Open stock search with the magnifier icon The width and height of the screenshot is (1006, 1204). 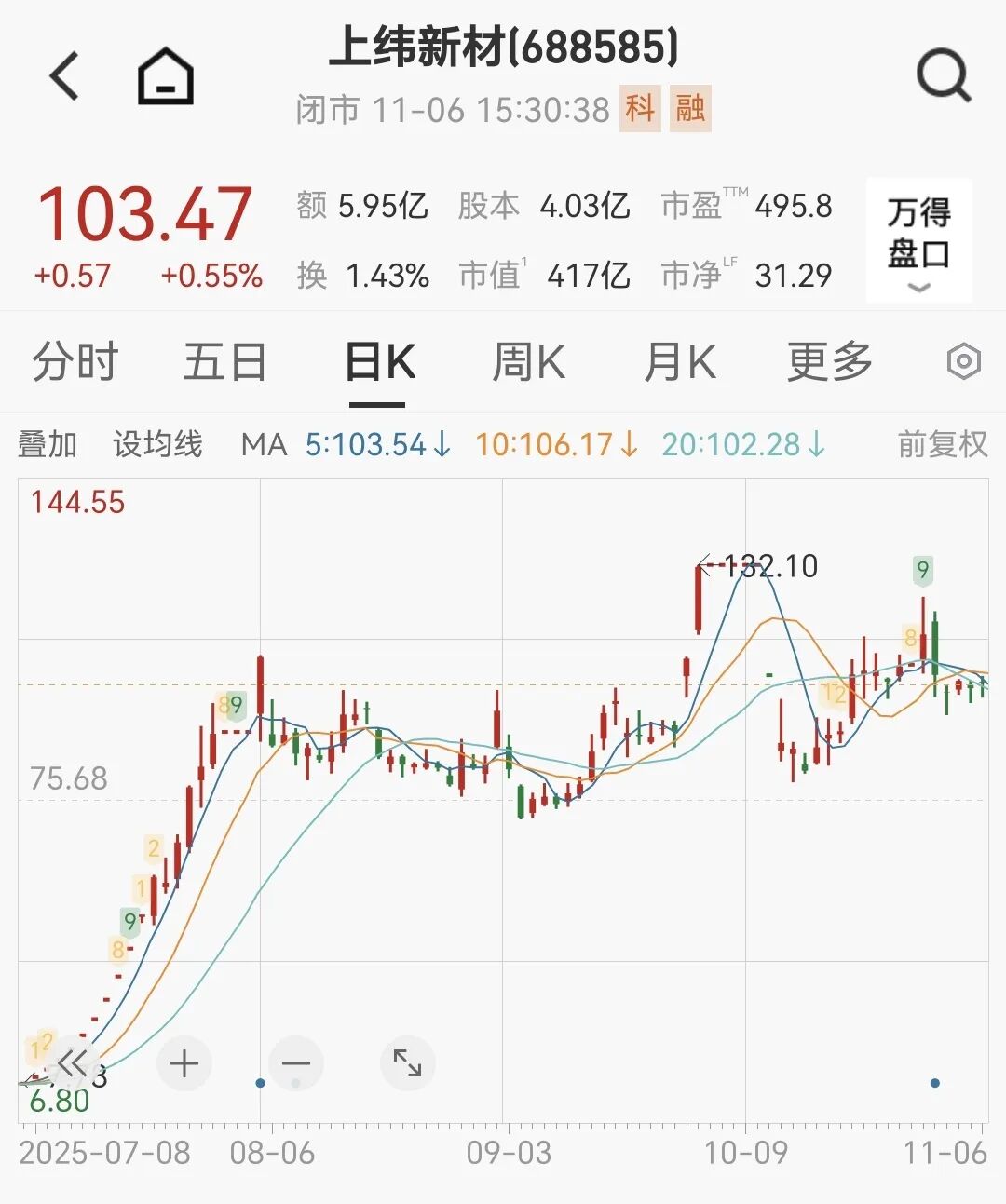(x=943, y=75)
